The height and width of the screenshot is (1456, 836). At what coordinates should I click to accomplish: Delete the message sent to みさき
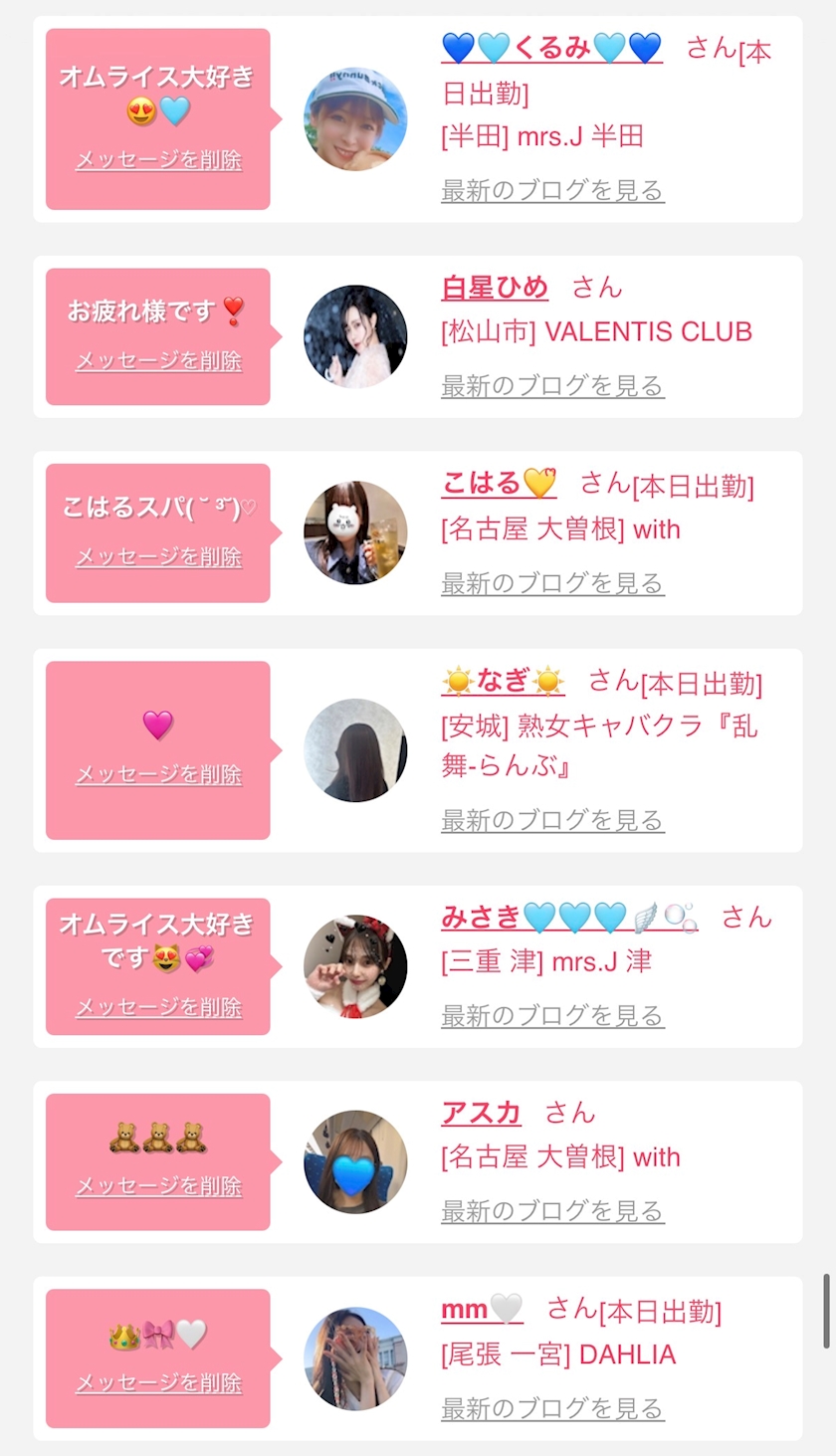tap(158, 1007)
